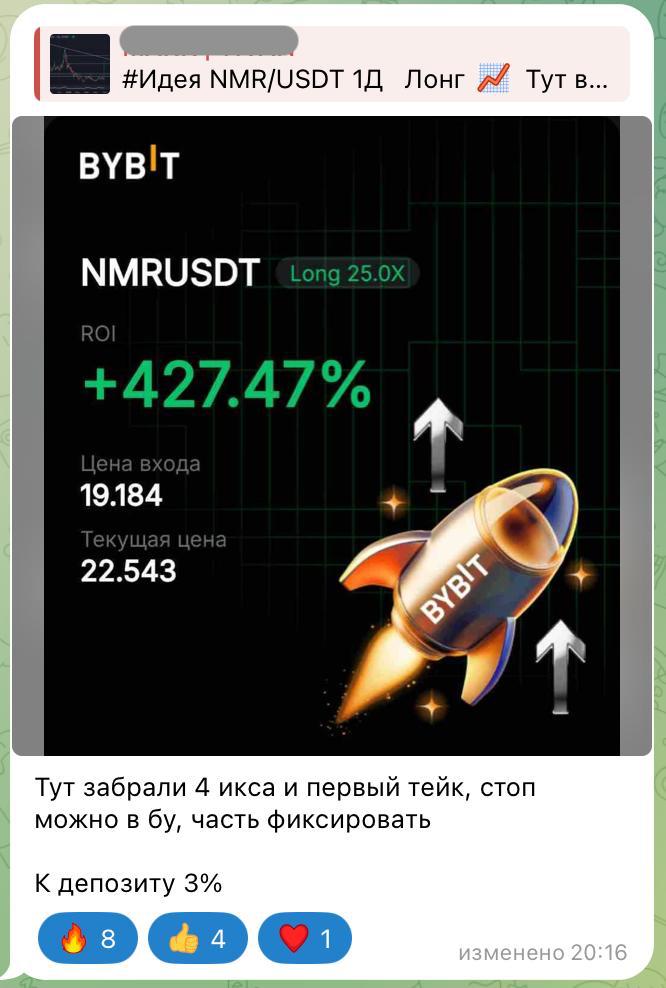Open the quoted #Идея NMR/USDT reply preview

[333, 65]
